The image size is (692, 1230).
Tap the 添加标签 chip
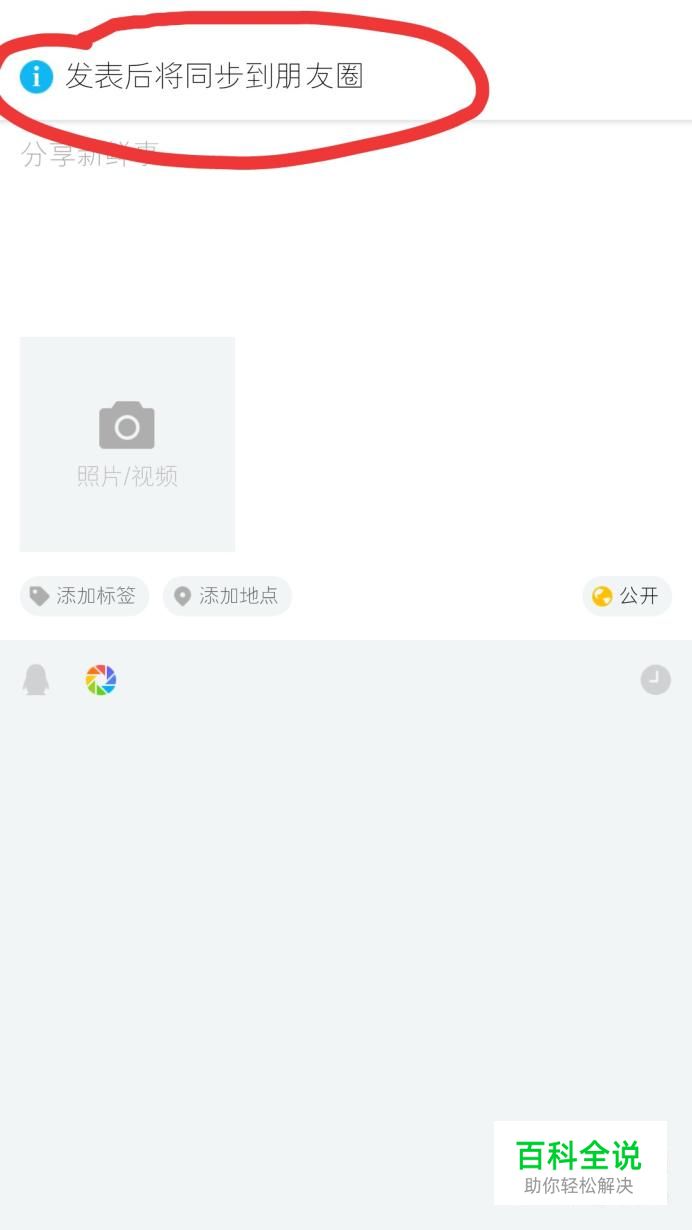pos(84,596)
